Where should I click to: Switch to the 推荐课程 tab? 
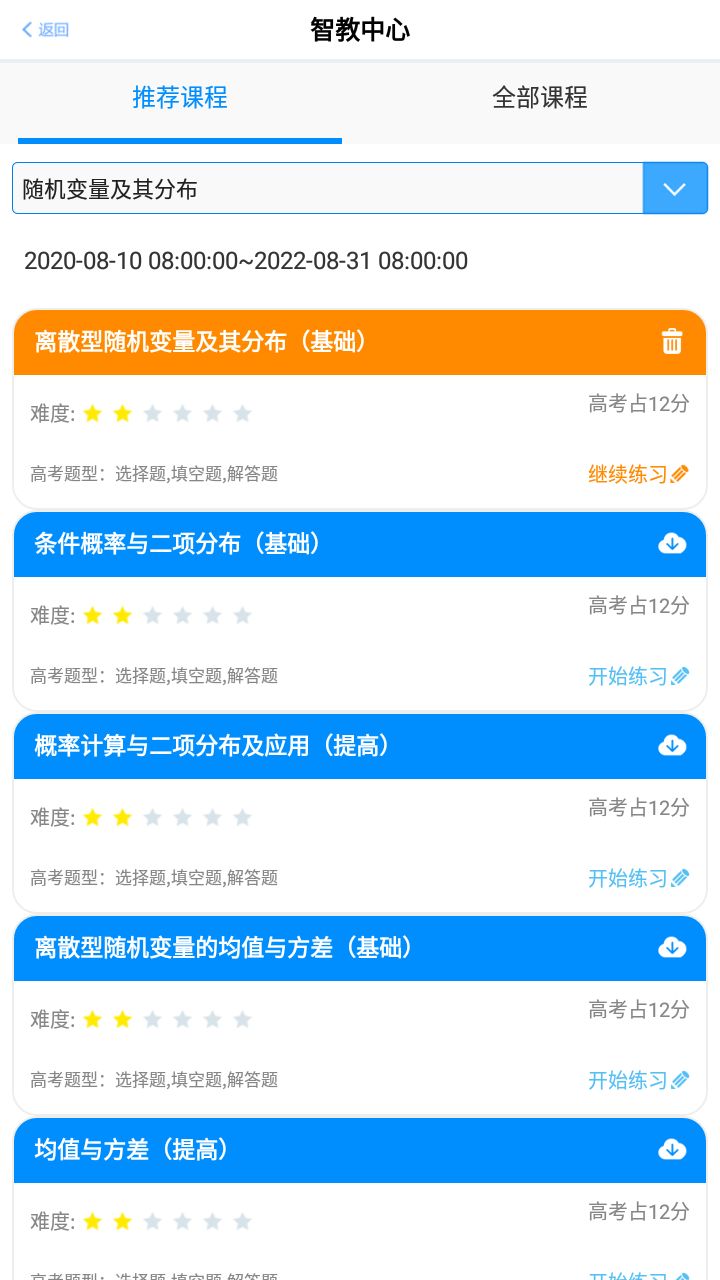180,98
